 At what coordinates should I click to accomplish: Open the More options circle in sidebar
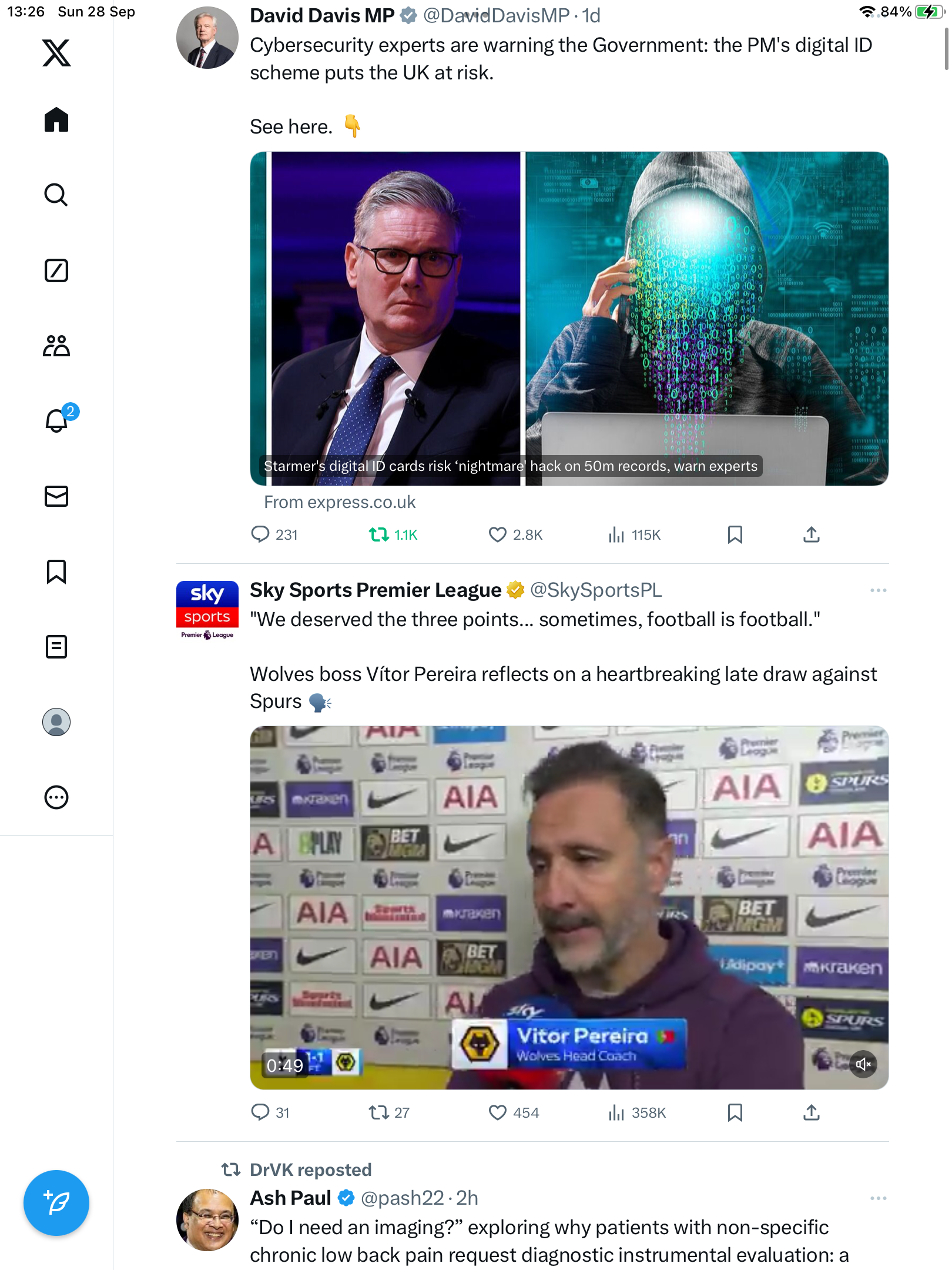click(x=56, y=797)
